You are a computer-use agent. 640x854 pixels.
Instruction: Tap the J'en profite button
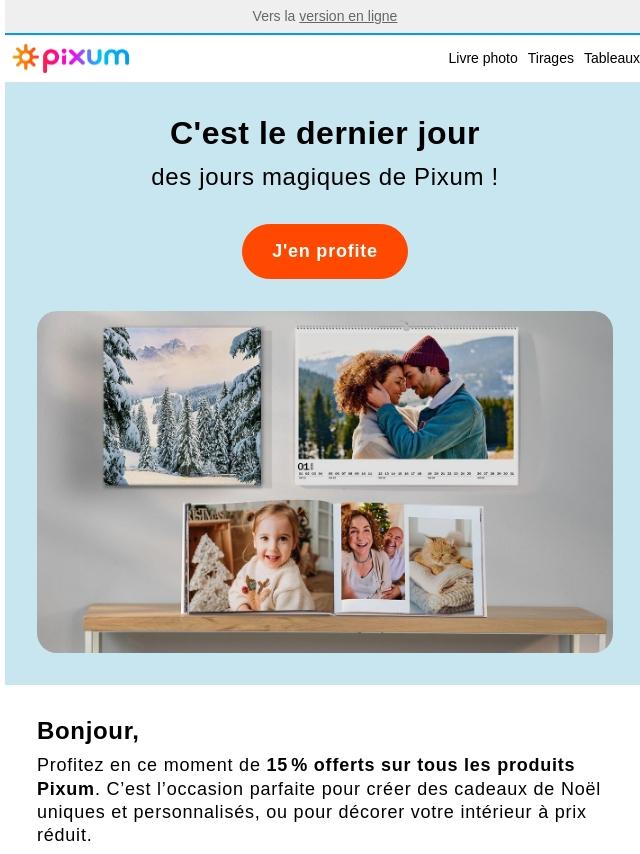click(325, 251)
